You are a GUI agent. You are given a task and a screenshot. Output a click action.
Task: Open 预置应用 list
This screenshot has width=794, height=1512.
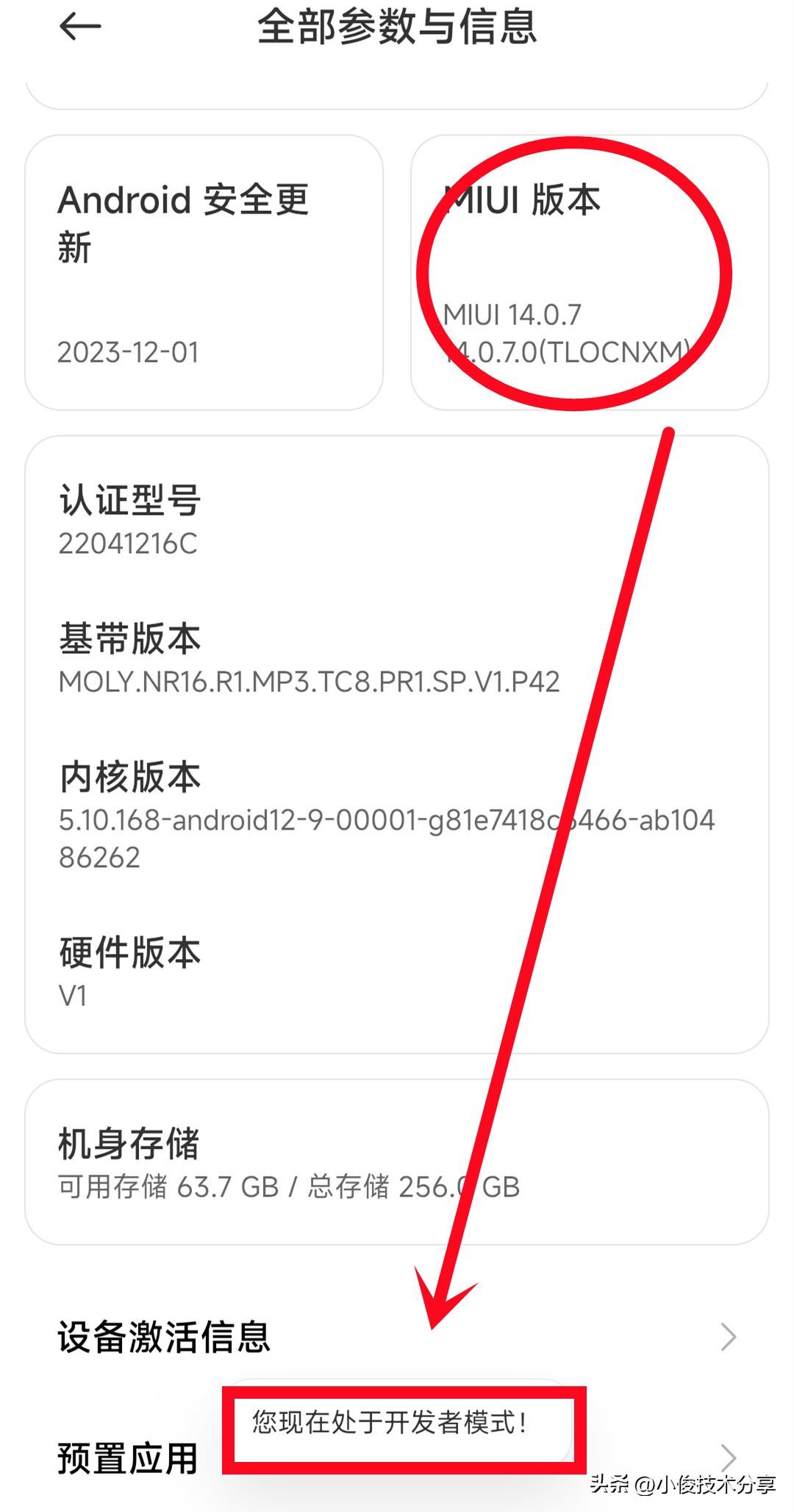coord(129,1458)
